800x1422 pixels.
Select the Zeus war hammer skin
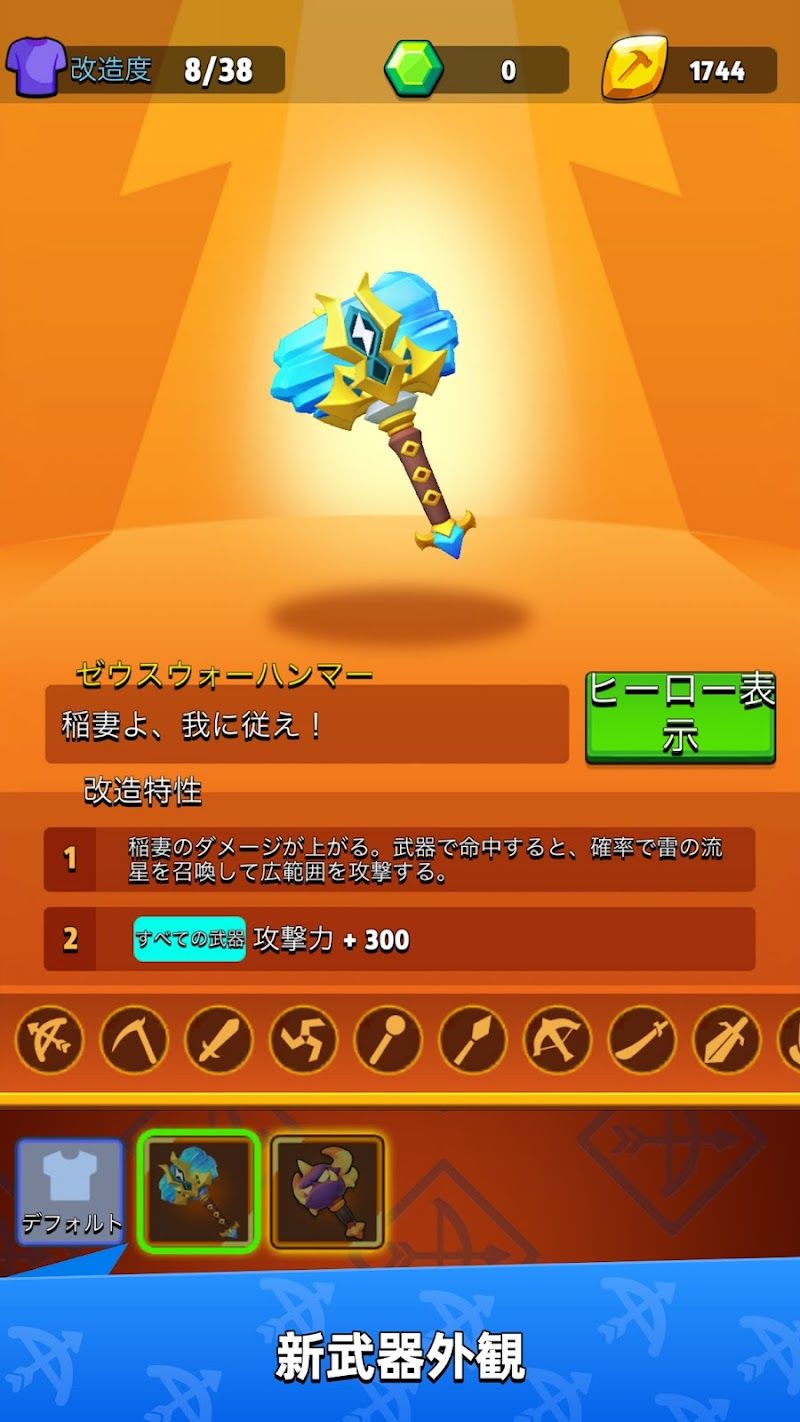[199, 1192]
